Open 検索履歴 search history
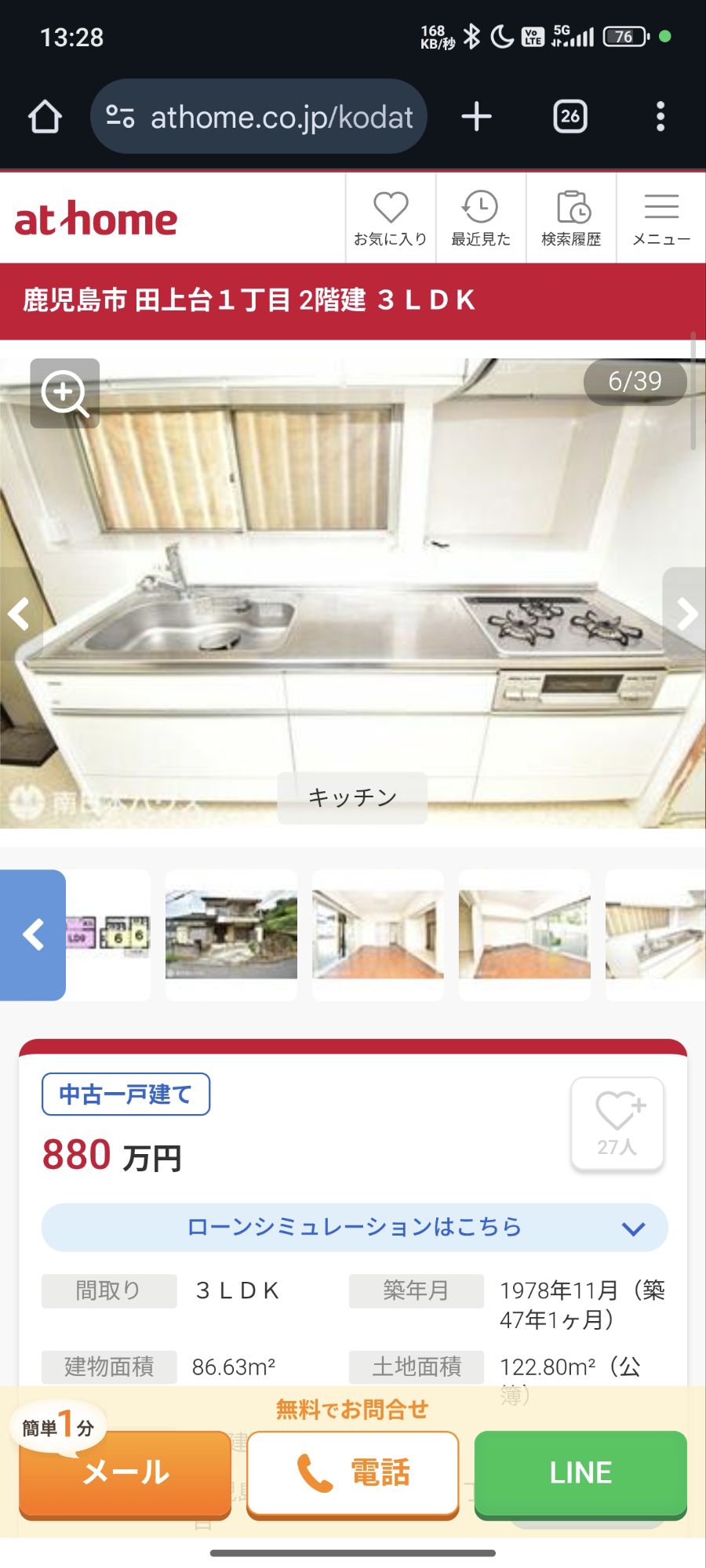The image size is (706, 1568). pyautogui.click(x=571, y=219)
